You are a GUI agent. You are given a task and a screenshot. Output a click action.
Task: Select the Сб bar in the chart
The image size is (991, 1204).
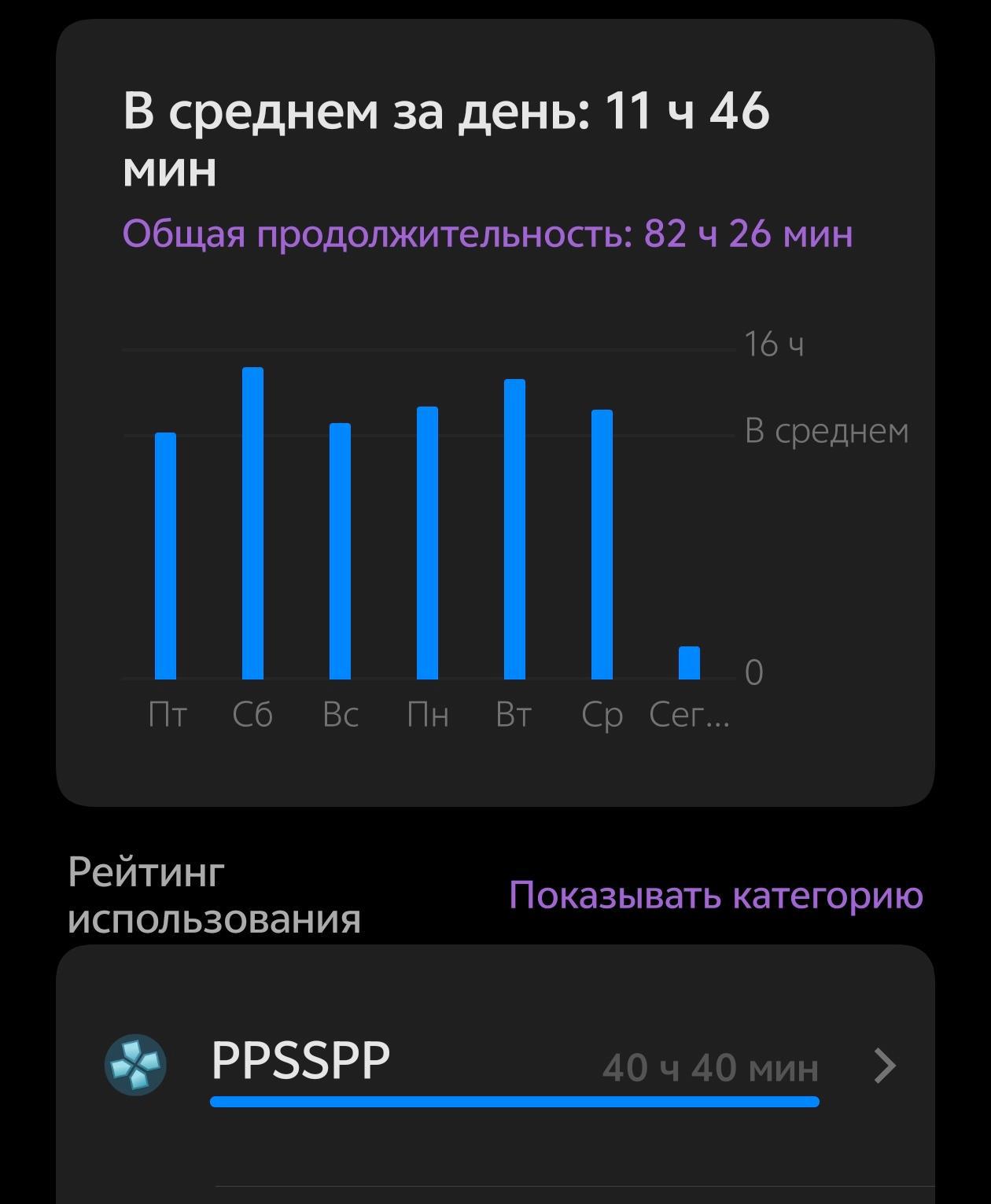coord(252,523)
